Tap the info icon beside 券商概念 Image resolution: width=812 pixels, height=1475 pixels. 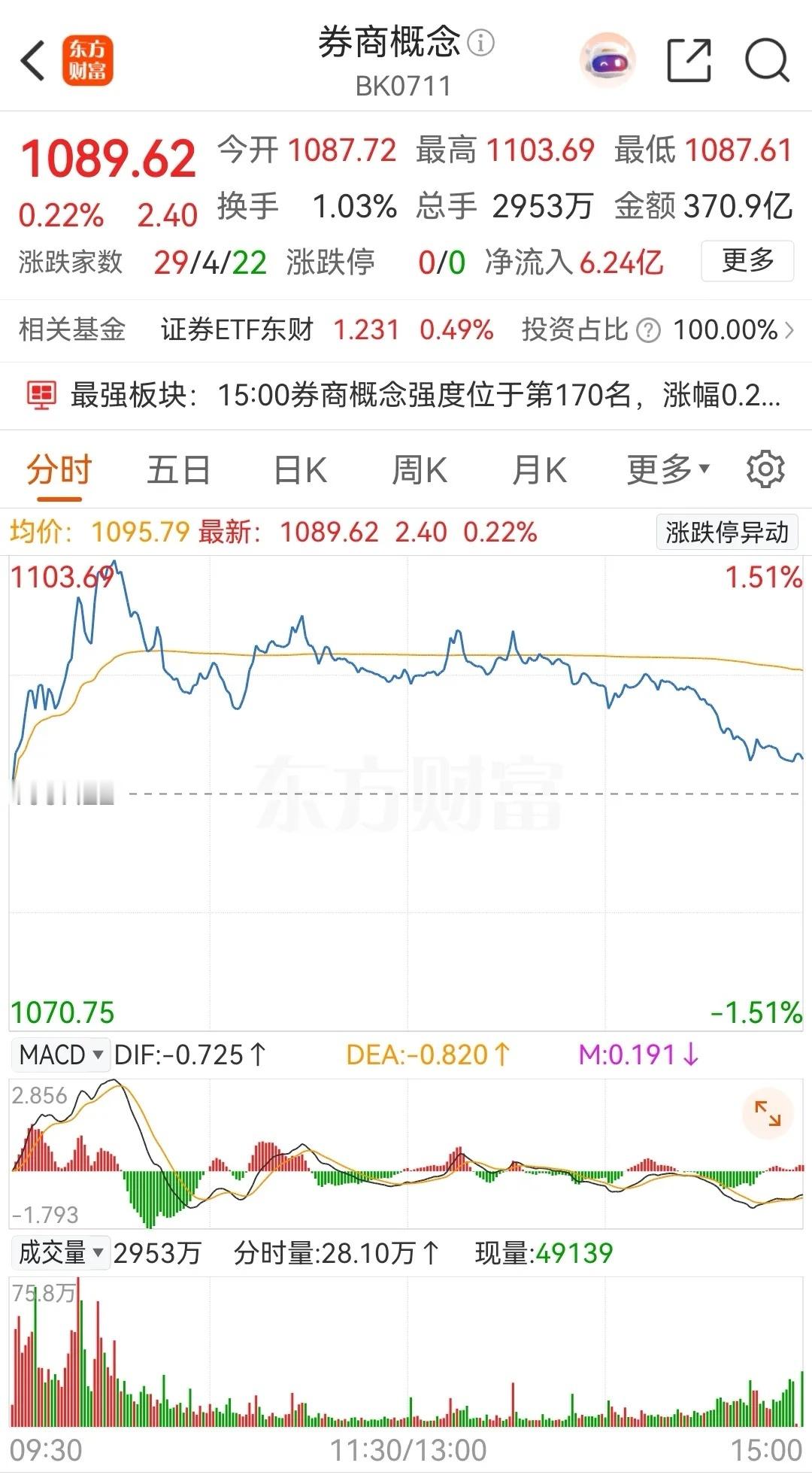tap(481, 42)
